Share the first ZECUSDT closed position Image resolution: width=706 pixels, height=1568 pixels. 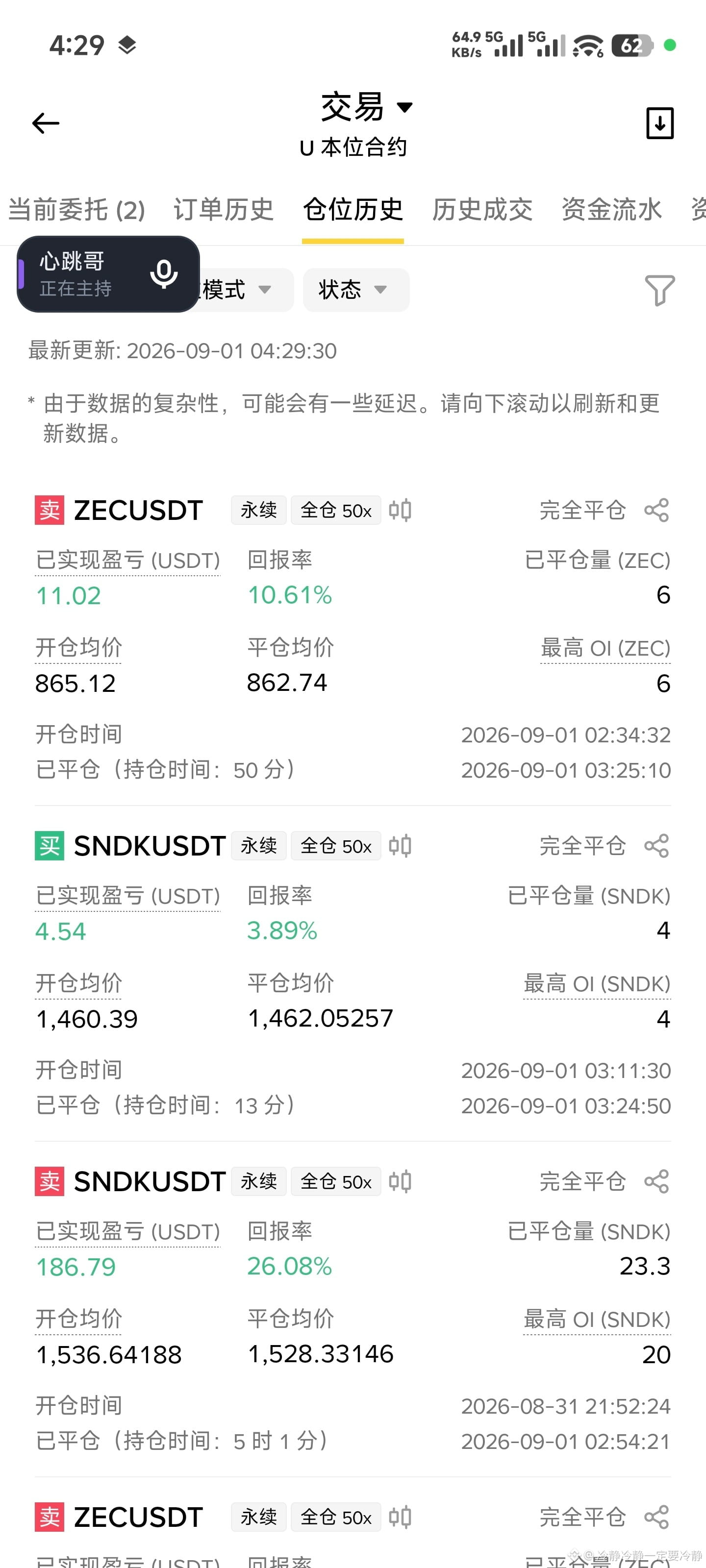pyautogui.click(x=656, y=510)
